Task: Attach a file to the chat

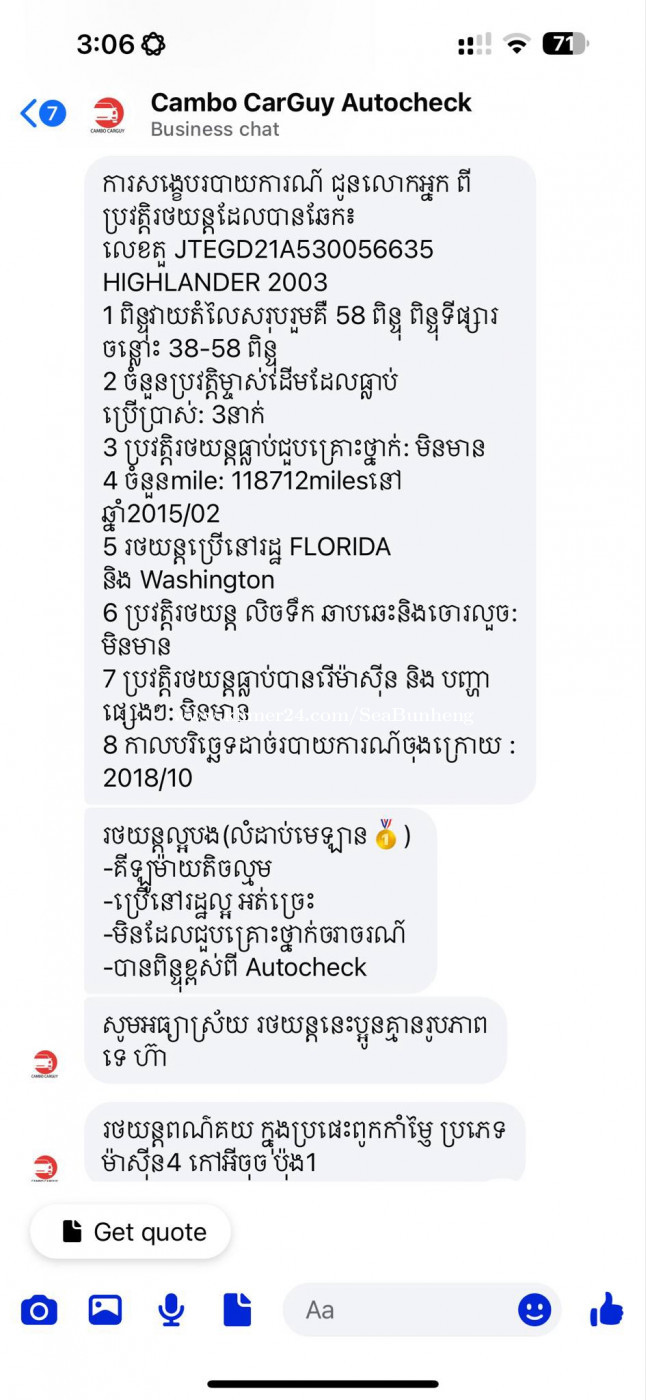Action: click(237, 1309)
